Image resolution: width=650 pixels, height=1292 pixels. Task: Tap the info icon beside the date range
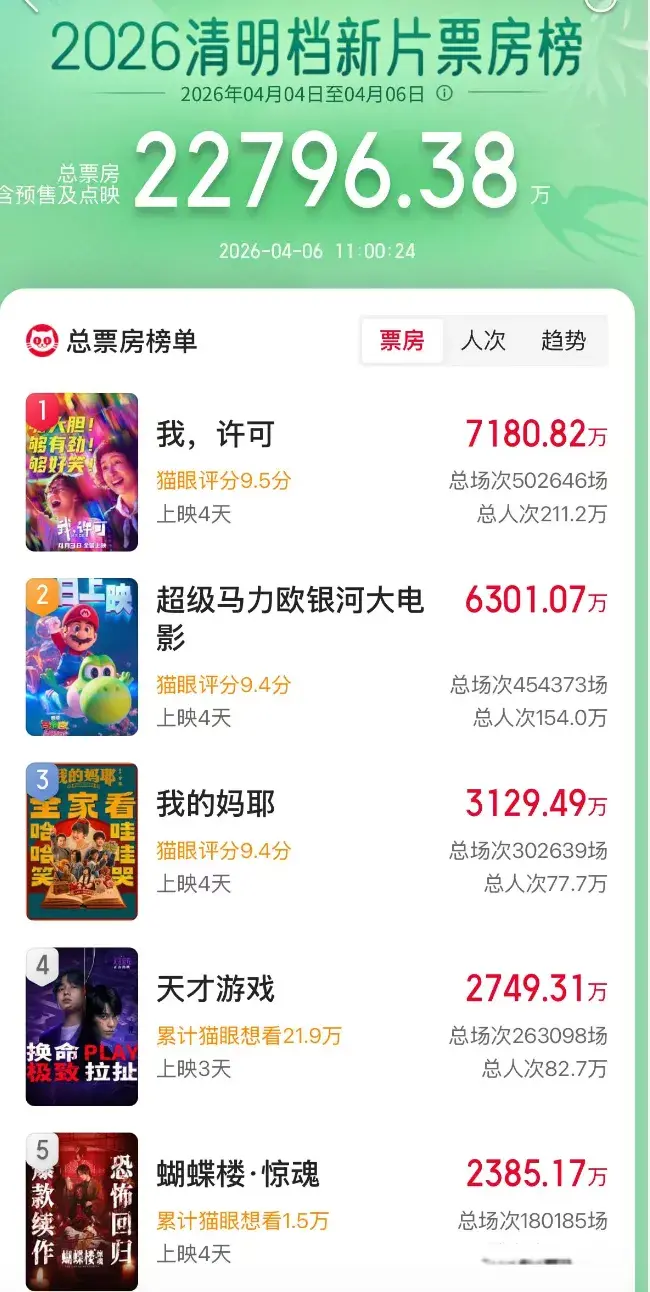coord(445,94)
